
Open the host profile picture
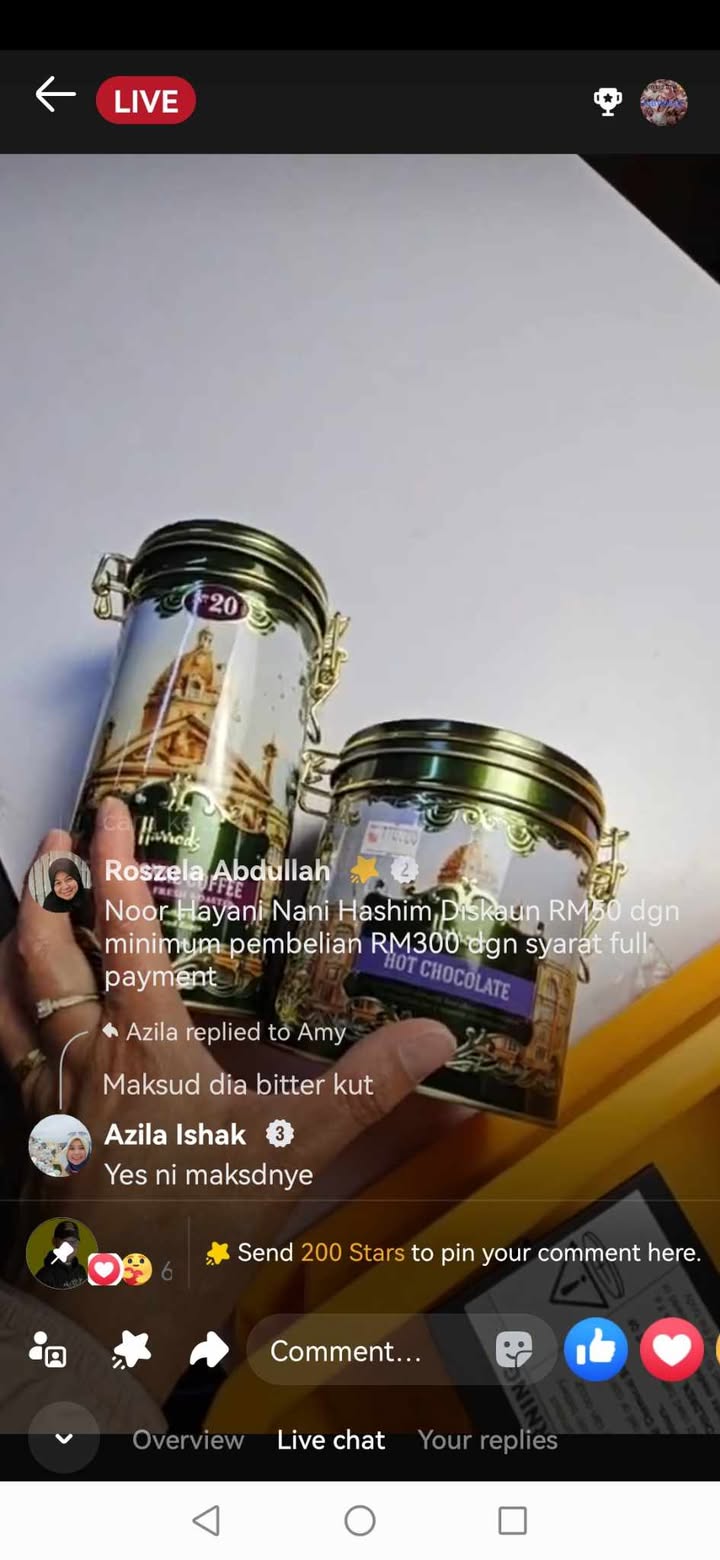tap(664, 102)
